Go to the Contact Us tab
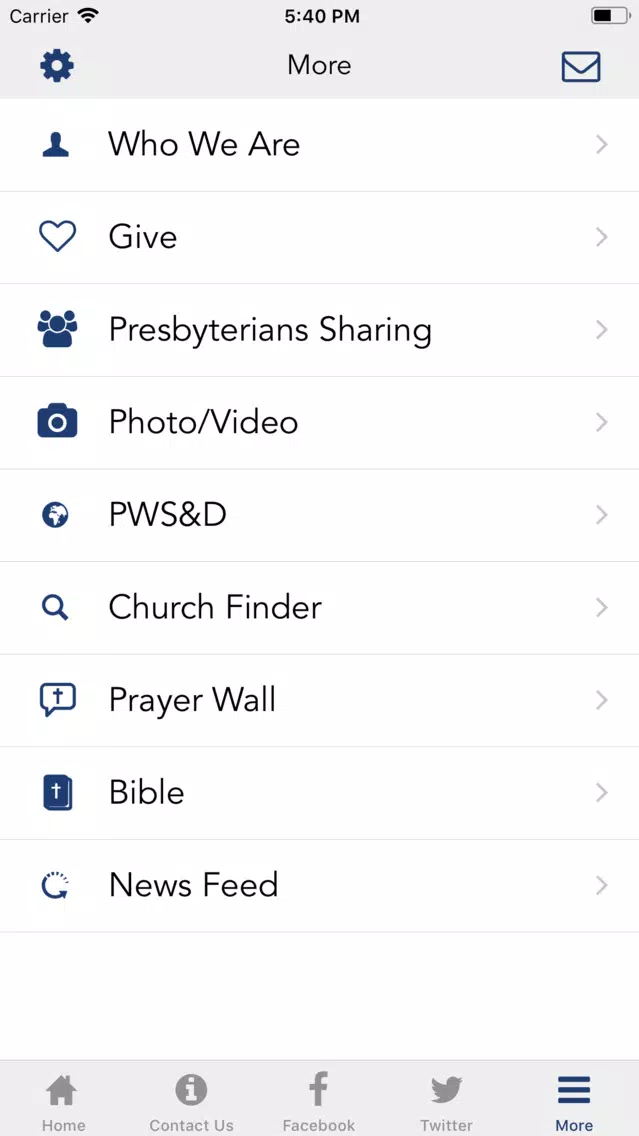 point(191,1101)
